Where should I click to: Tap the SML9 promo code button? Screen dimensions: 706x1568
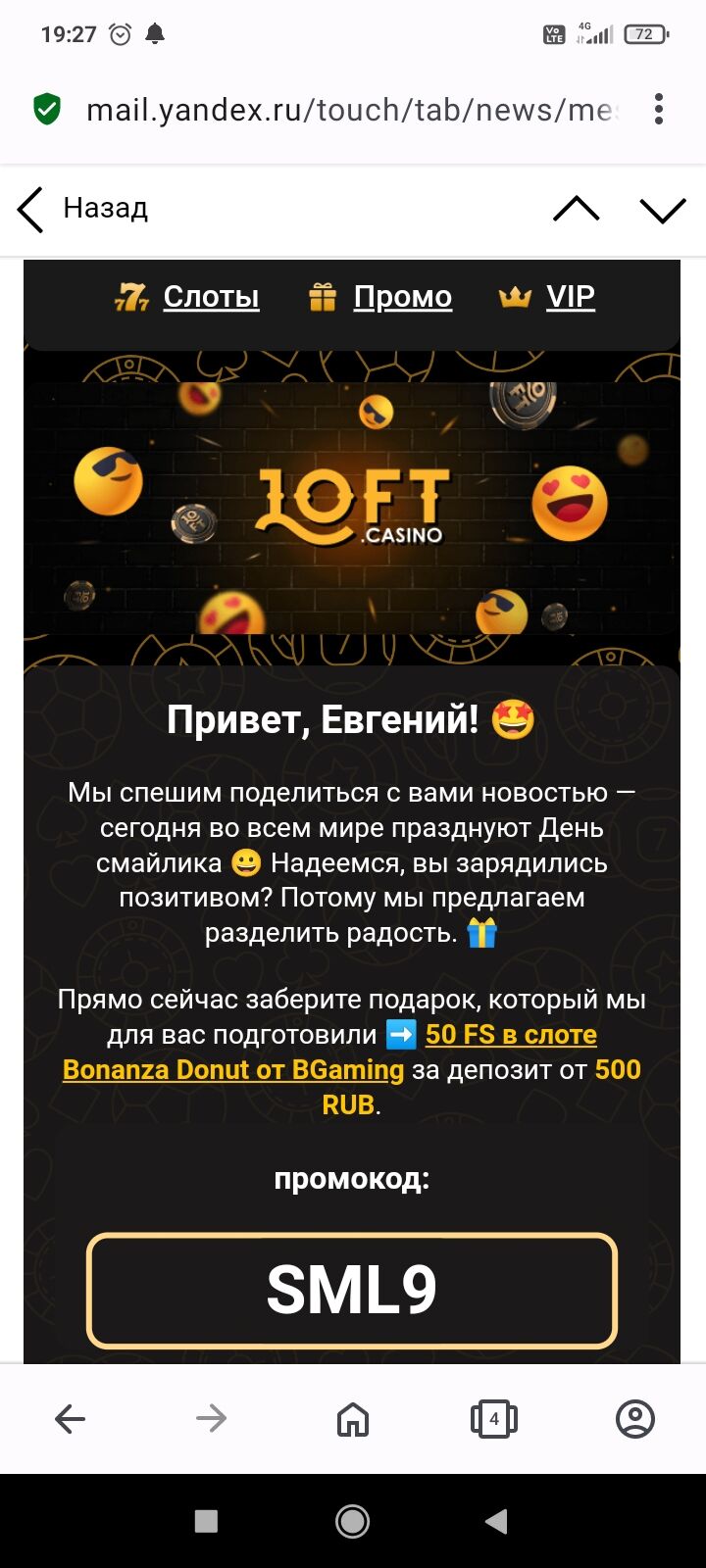[352, 1290]
